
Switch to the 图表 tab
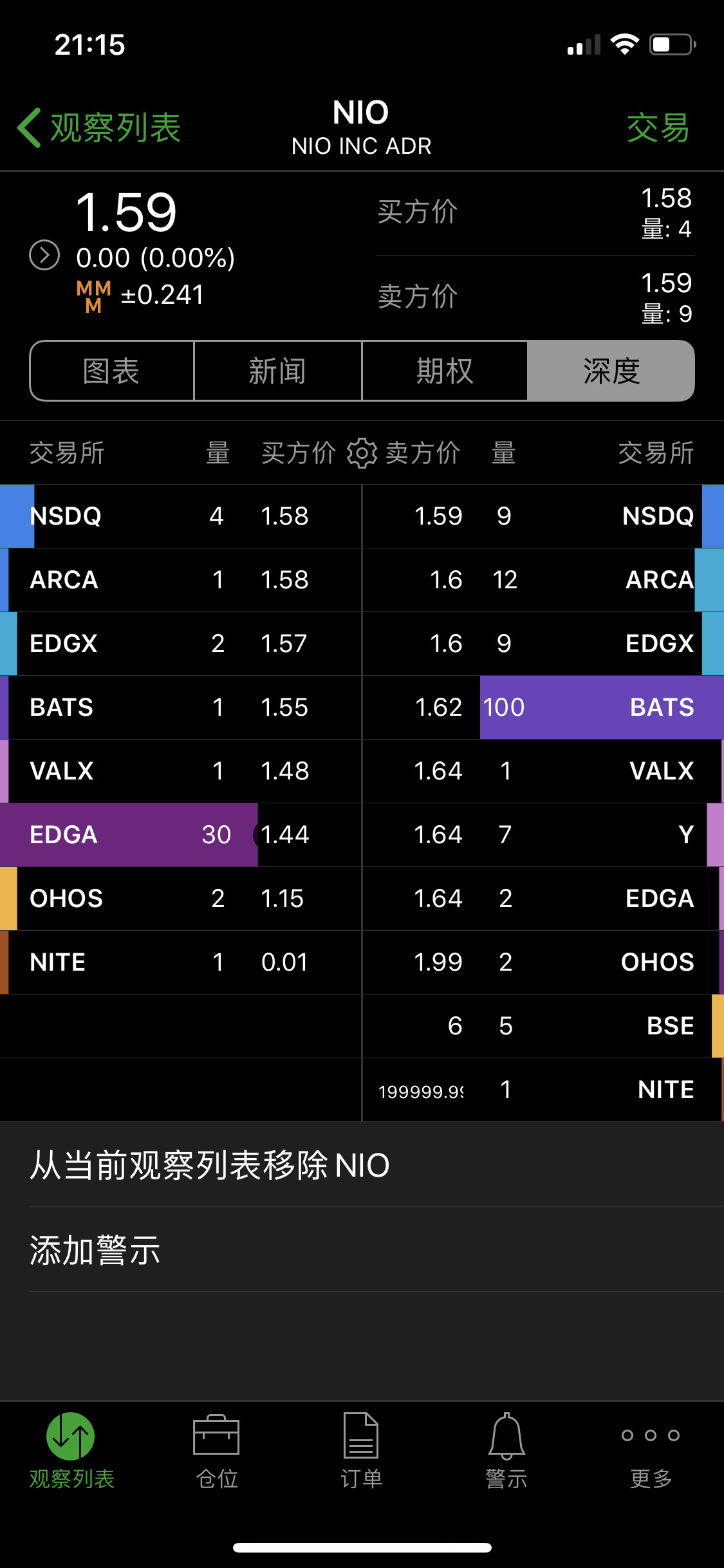(x=112, y=371)
